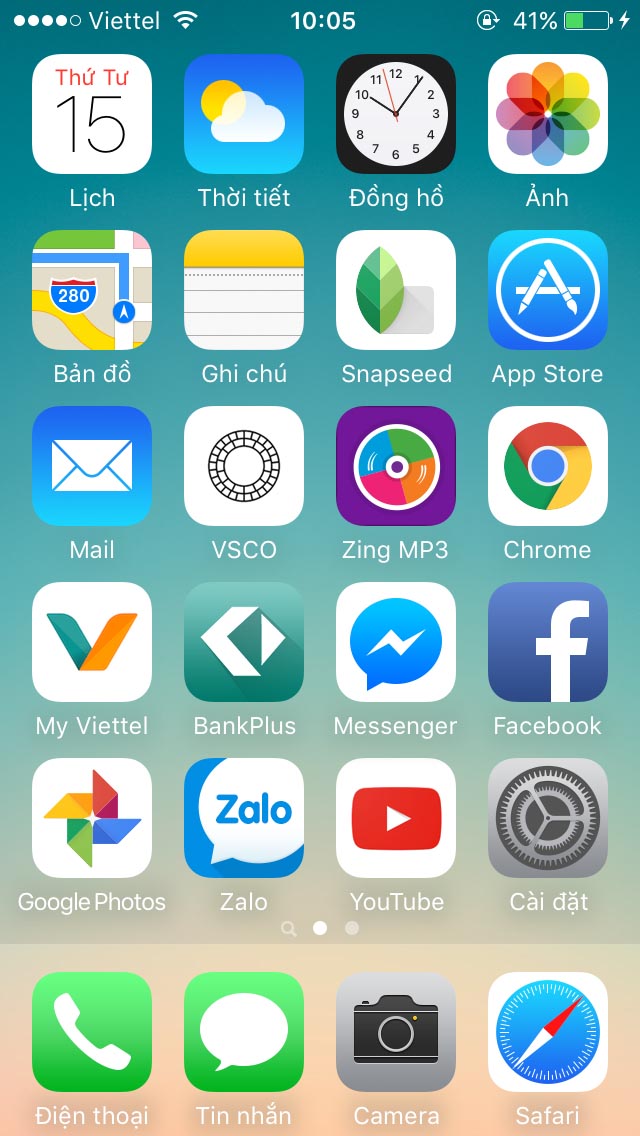Launch Bản đồ maps
Image resolution: width=640 pixels, height=1136 pixels.
pyautogui.click(x=92, y=290)
